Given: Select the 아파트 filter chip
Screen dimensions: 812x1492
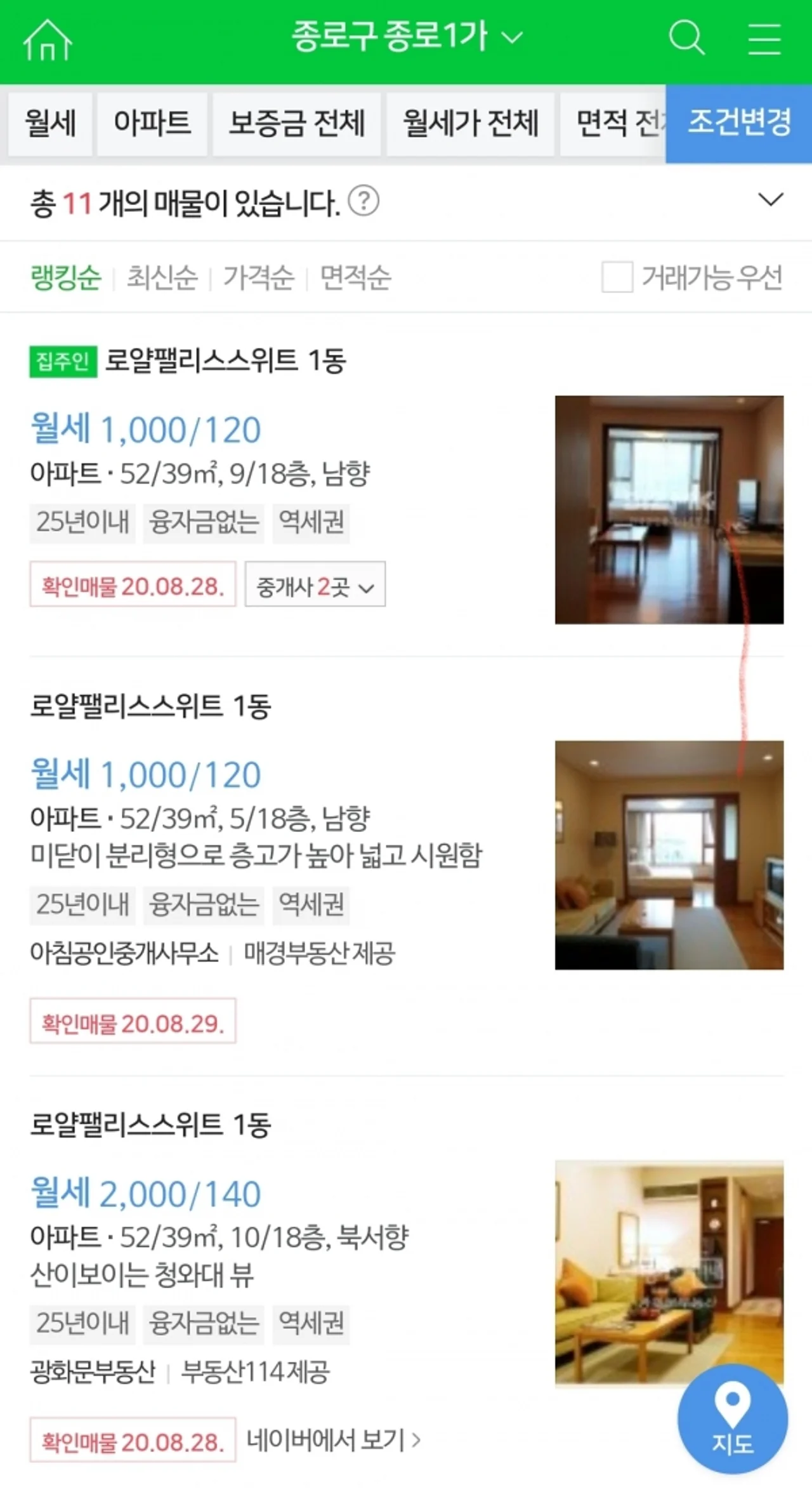Looking at the screenshot, I should pyautogui.click(x=152, y=123).
